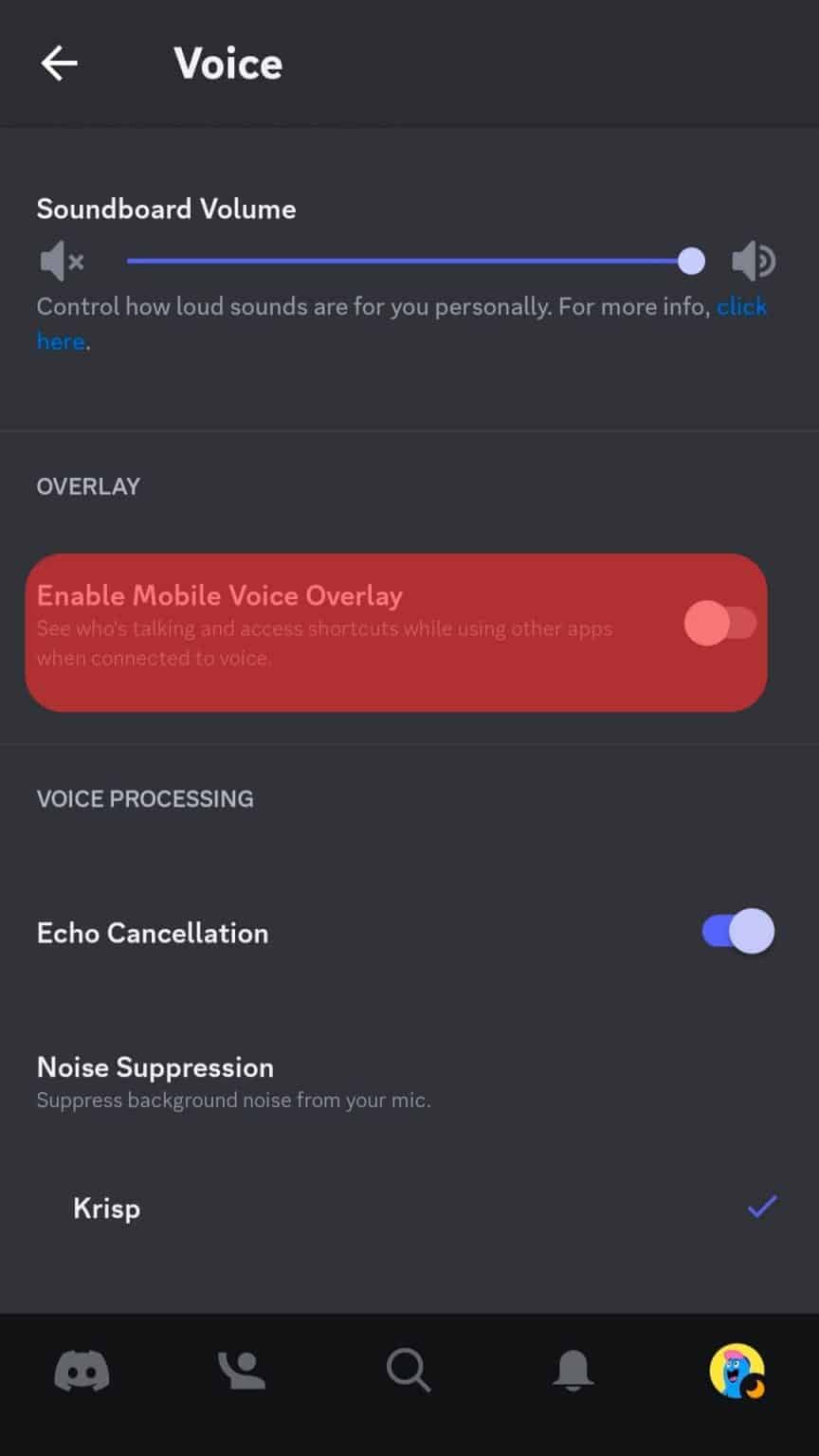Screen dimensions: 819x1456
Task: Open your profile avatar in the bottom bar
Action: point(737,1370)
